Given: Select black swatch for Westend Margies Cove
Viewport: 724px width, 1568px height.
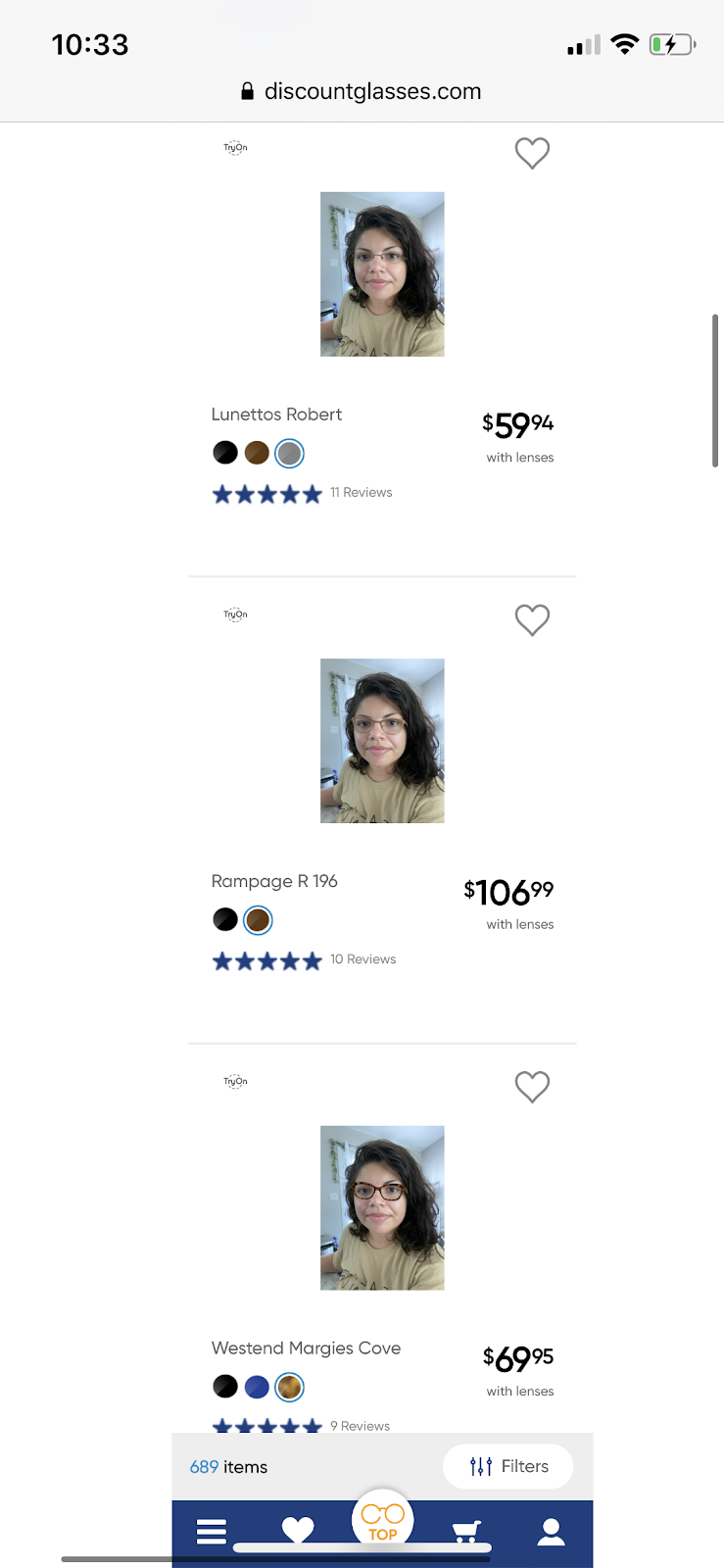Looking at the screenshot, I should 225,1387.
